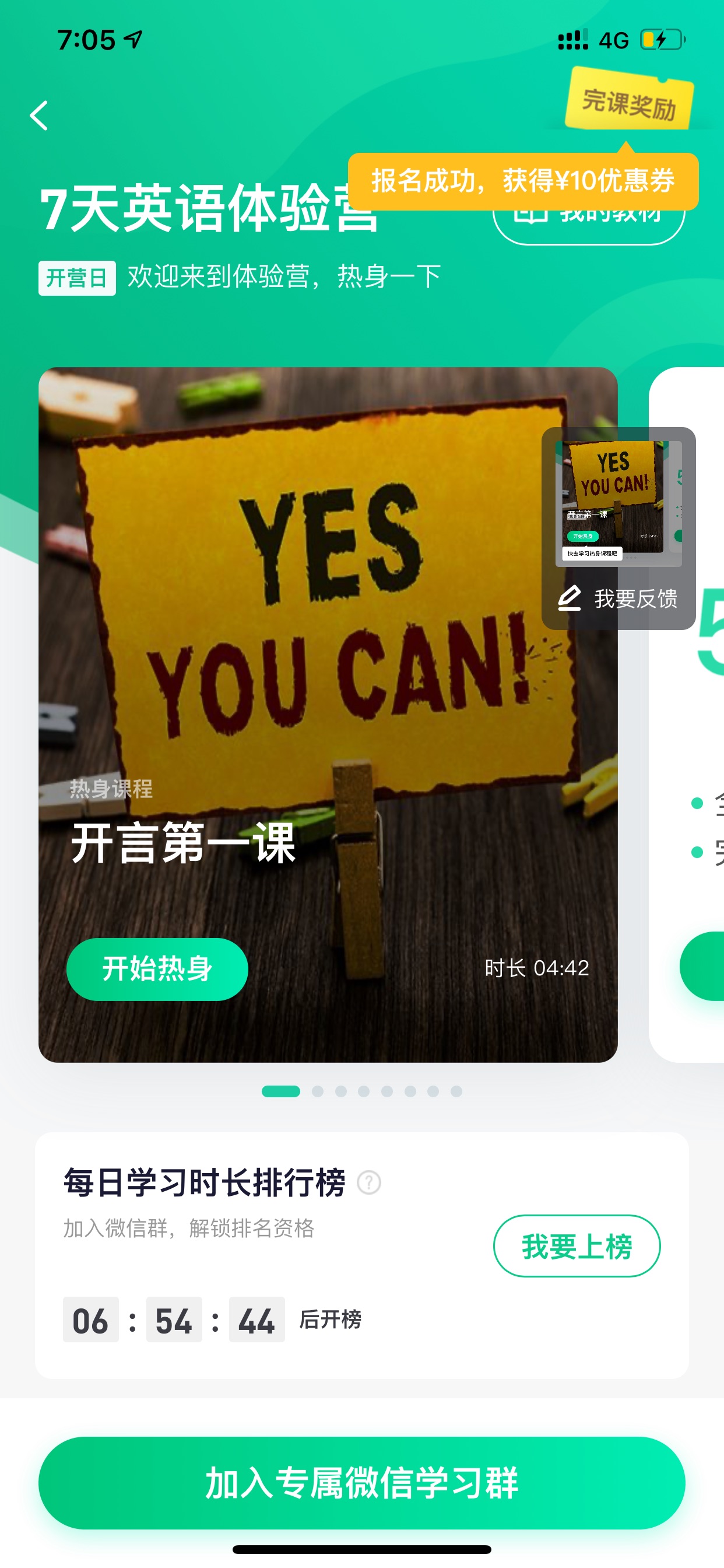This screenshot has width=724, height=1568.
Task: Show help for 每日学习时长排行榜
Action: [x=368, y=1182]
